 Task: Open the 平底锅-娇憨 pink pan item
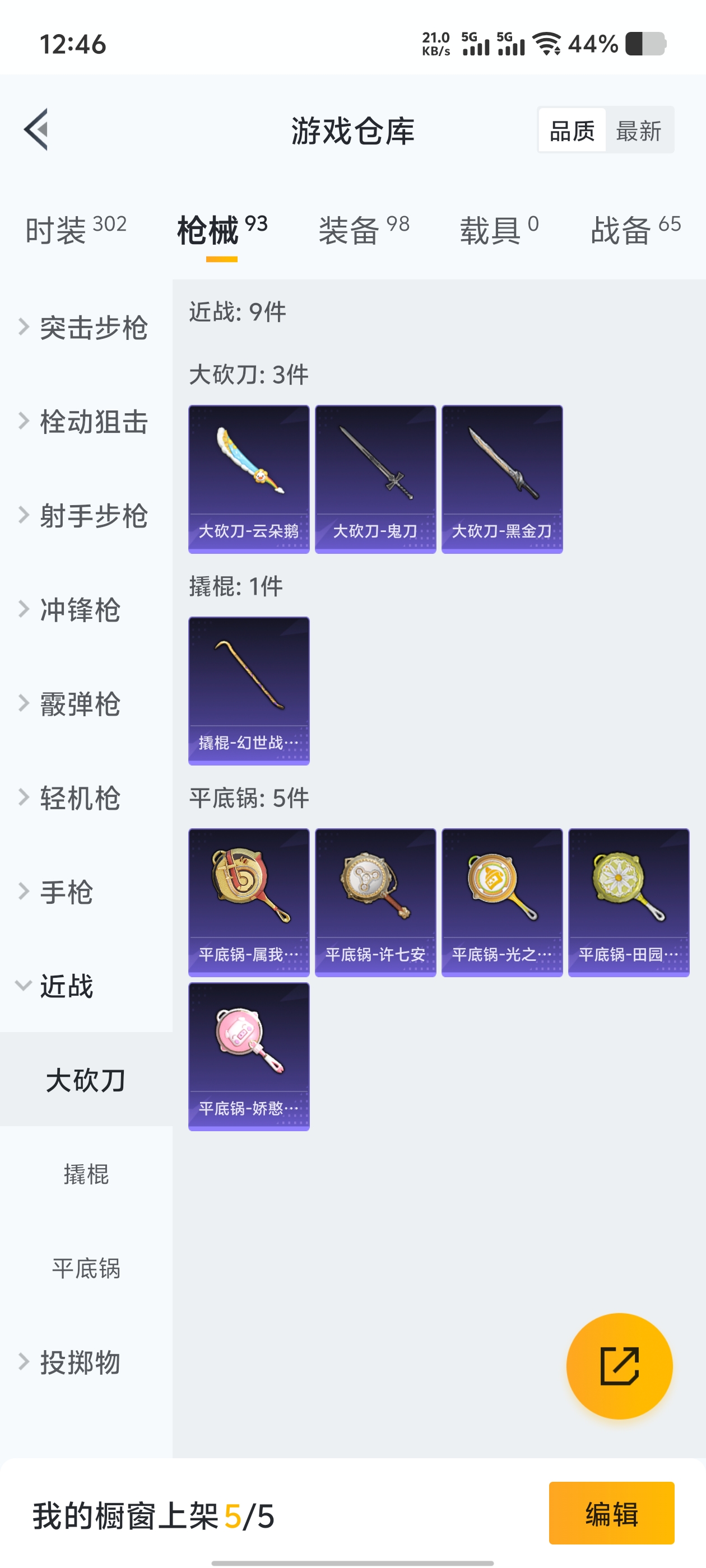[249, 1056]
